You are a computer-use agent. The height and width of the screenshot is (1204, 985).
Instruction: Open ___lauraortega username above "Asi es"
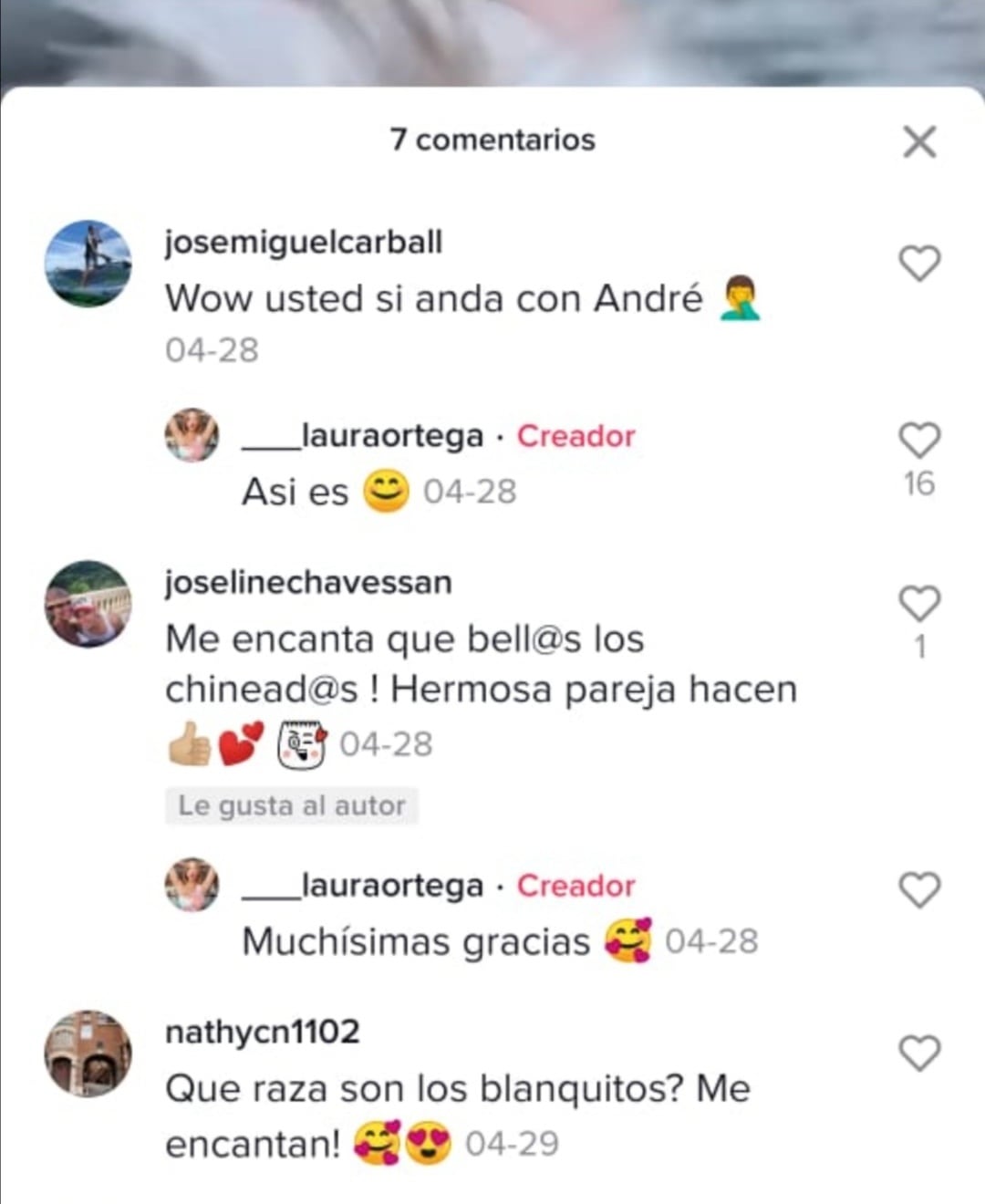(363, 436)
